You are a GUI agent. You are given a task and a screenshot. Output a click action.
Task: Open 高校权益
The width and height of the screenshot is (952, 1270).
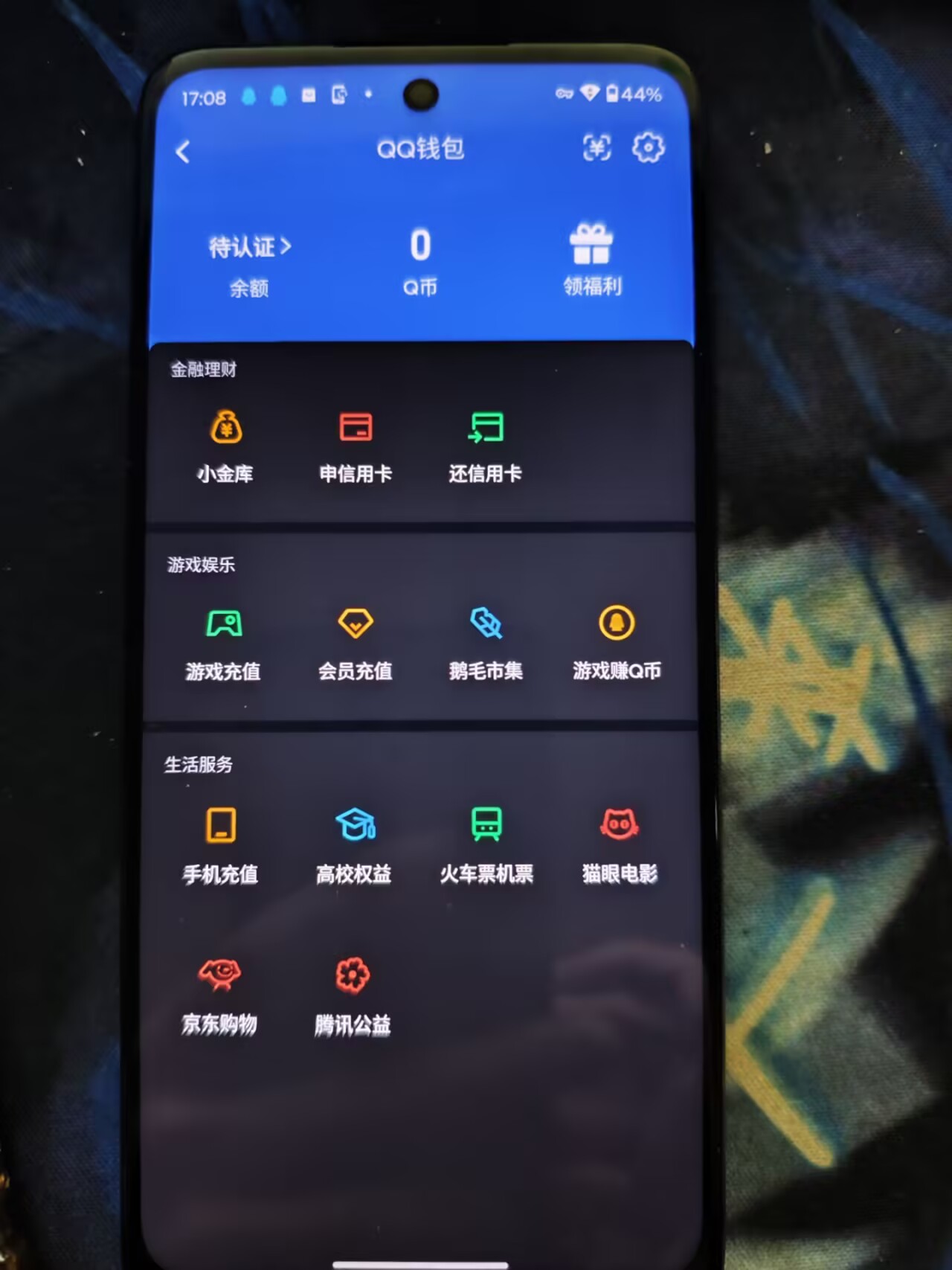point(355,844)
